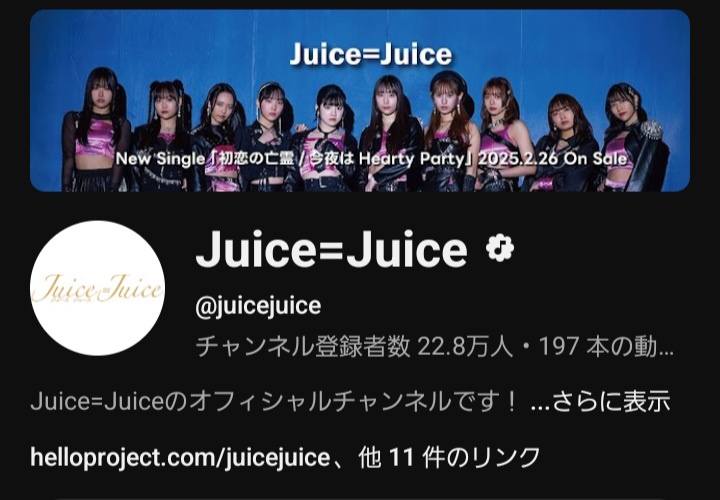Open the helloproject.com/juicejuice link
Image resolution: width=720 pixels, height=500 pixels.
180,459
